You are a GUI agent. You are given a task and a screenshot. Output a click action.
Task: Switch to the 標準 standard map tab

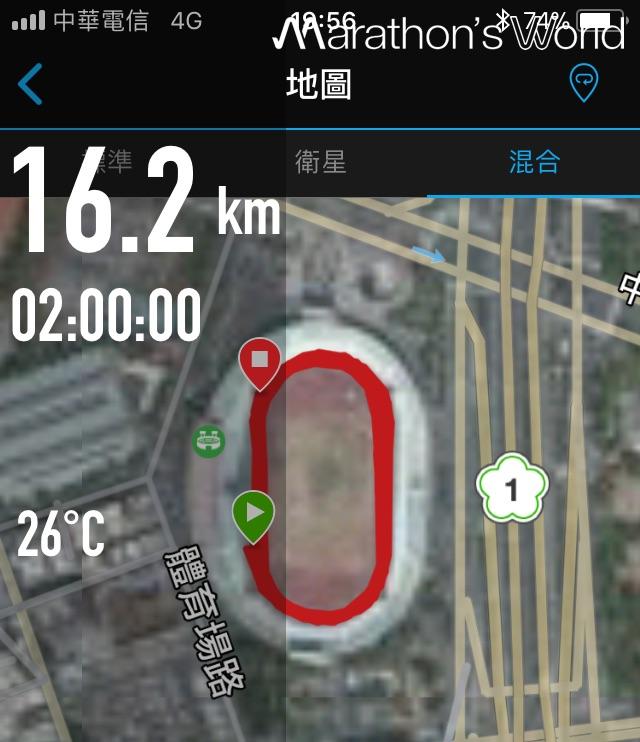(x=107, y=162)
